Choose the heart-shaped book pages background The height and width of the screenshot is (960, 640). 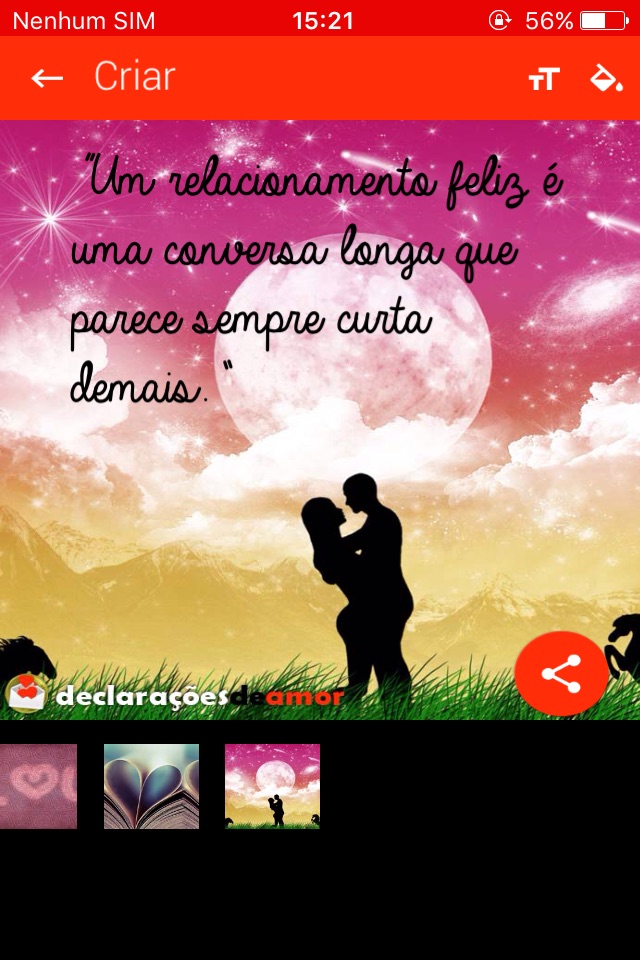point(151,786)
